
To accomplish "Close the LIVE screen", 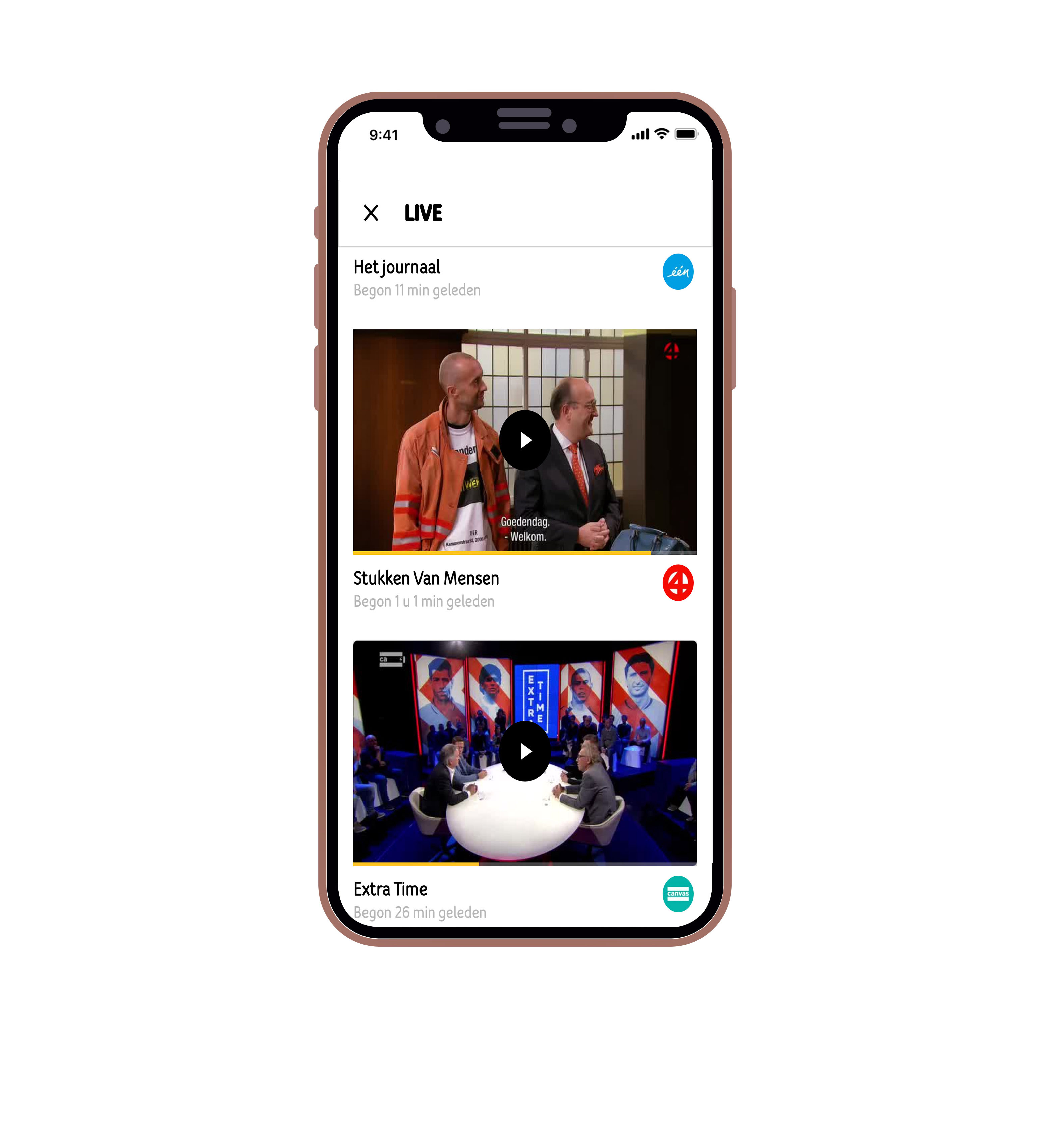I will coord(371,213).
